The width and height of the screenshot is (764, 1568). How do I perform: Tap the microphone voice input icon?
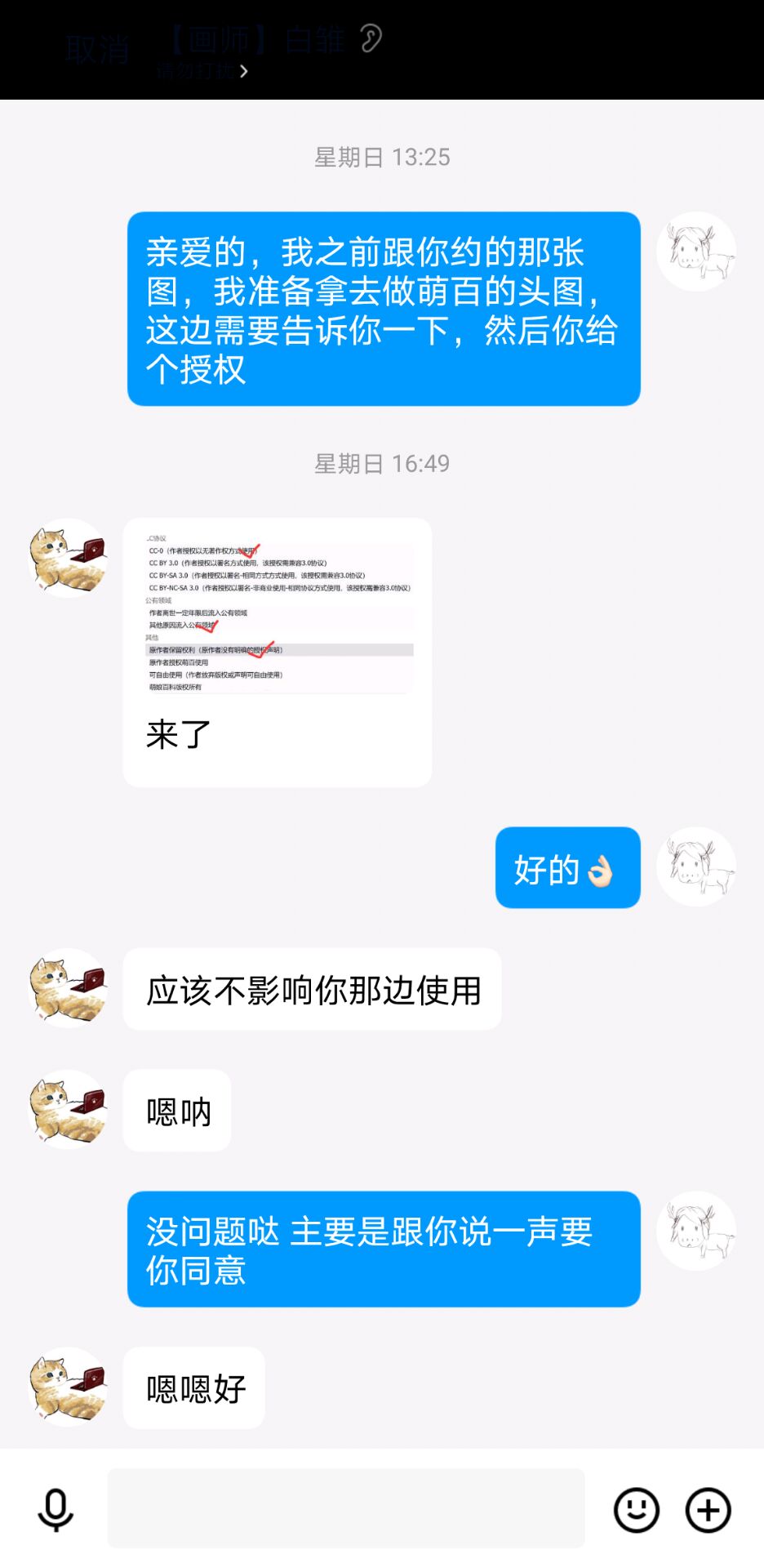[56, 1509]
